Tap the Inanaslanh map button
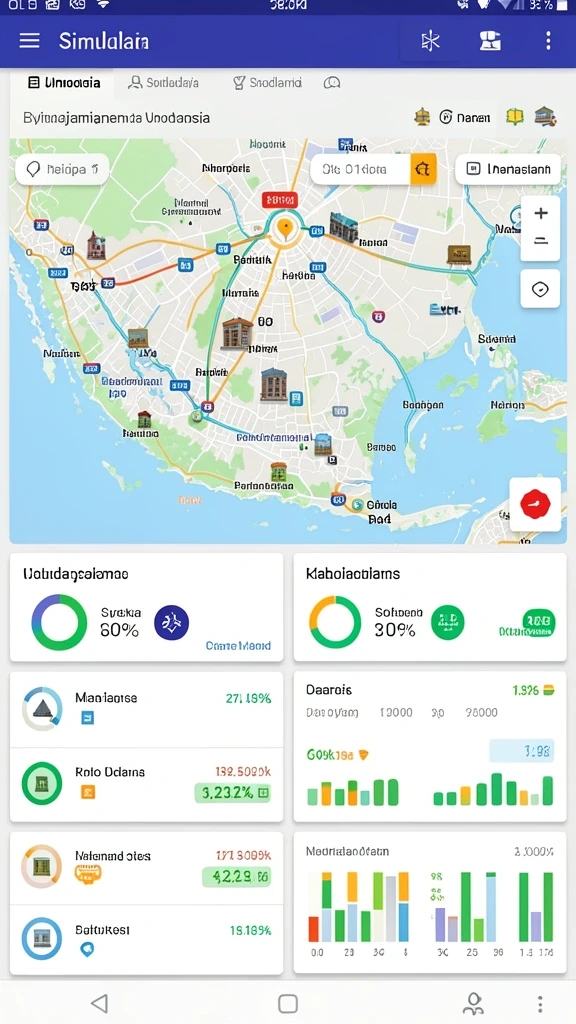The width and height of the screenshot is (576, 1024). tap(507, 170)
